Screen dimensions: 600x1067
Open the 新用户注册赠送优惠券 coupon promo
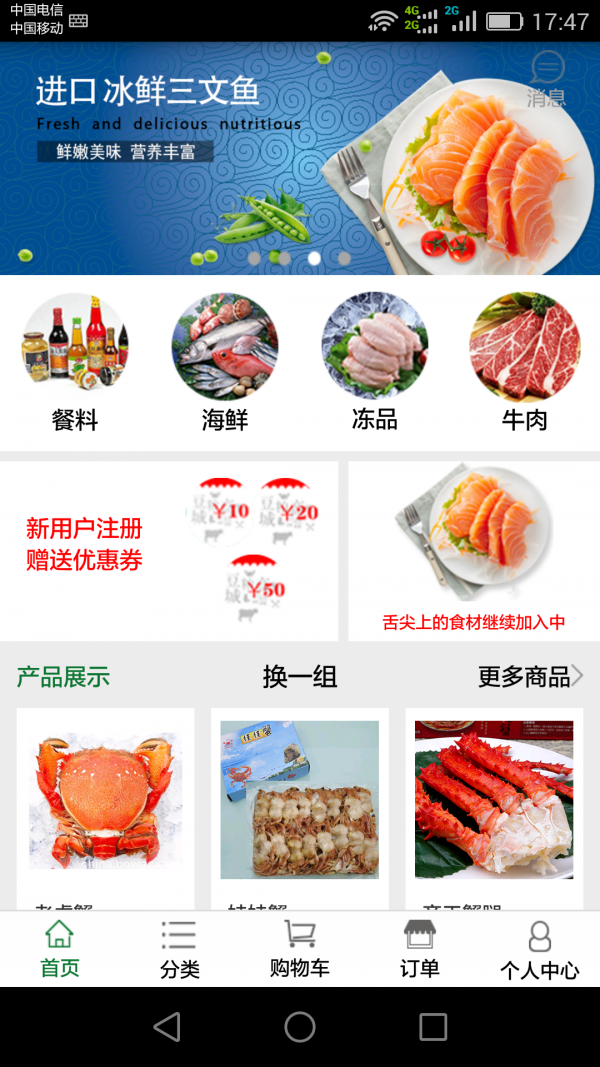(x=168, y=550)
